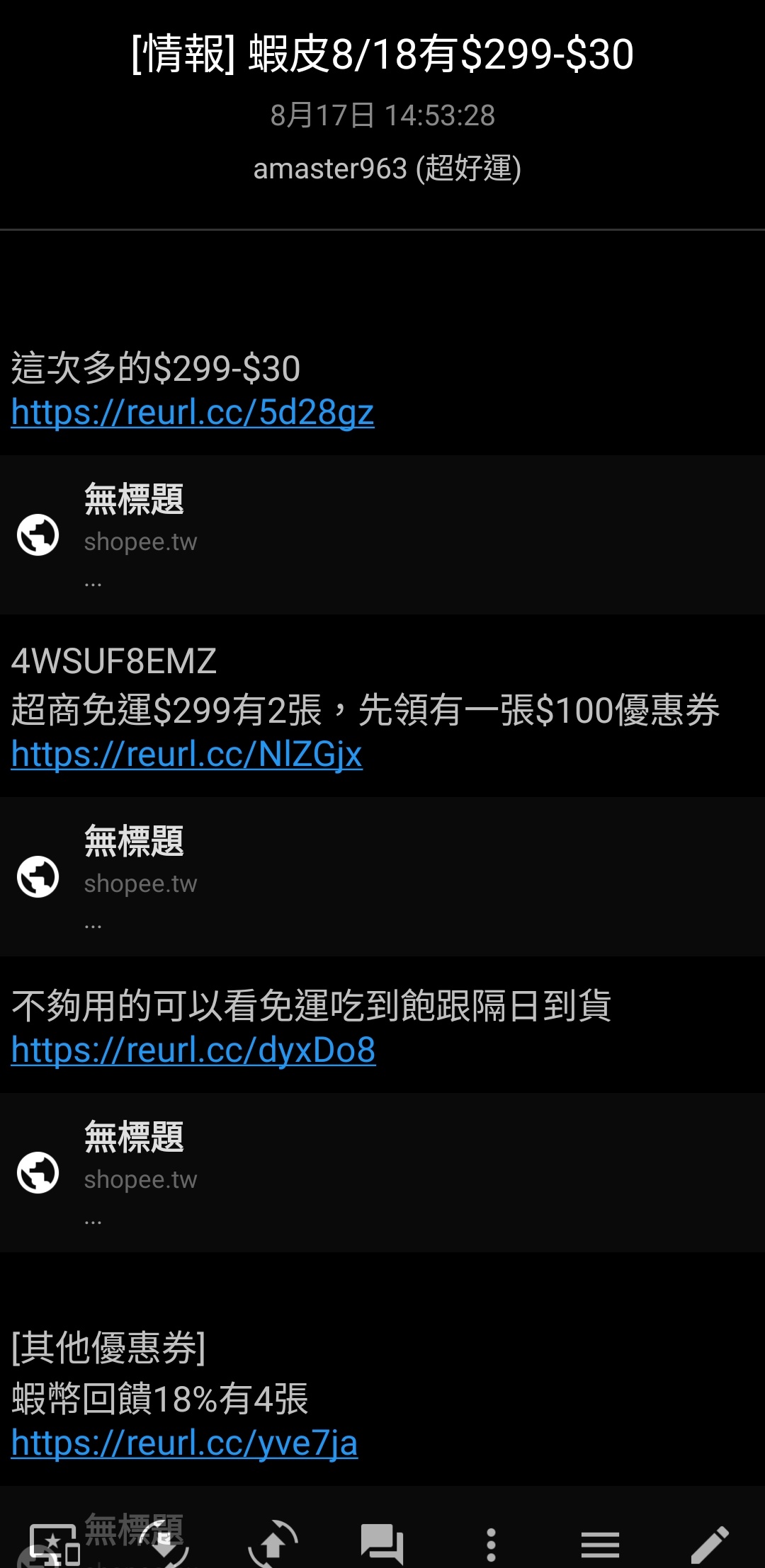Open the reurl.cc/5d28gz link
Viewport: 765px width, 1568px height.
193,413
